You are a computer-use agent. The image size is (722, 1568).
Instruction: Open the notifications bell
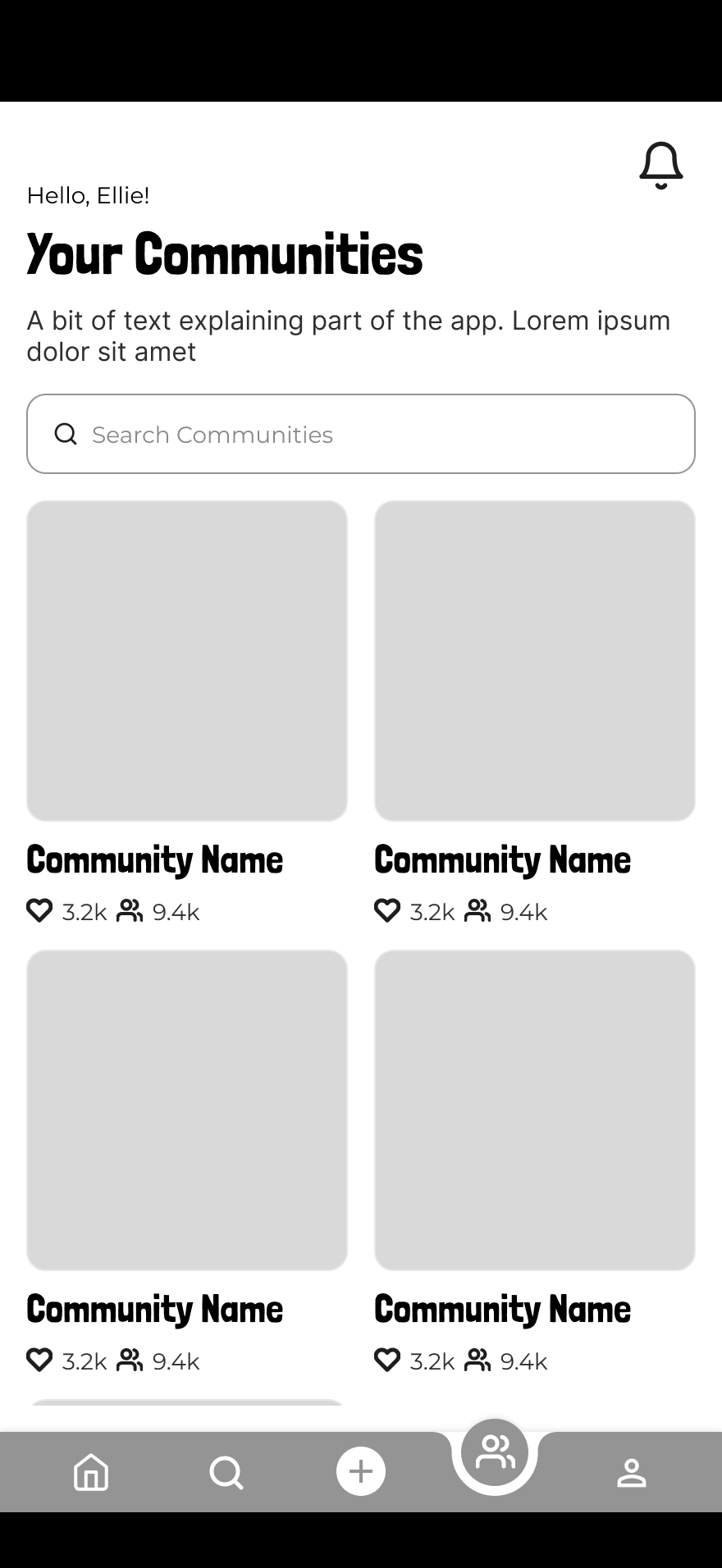pos(660,166)
